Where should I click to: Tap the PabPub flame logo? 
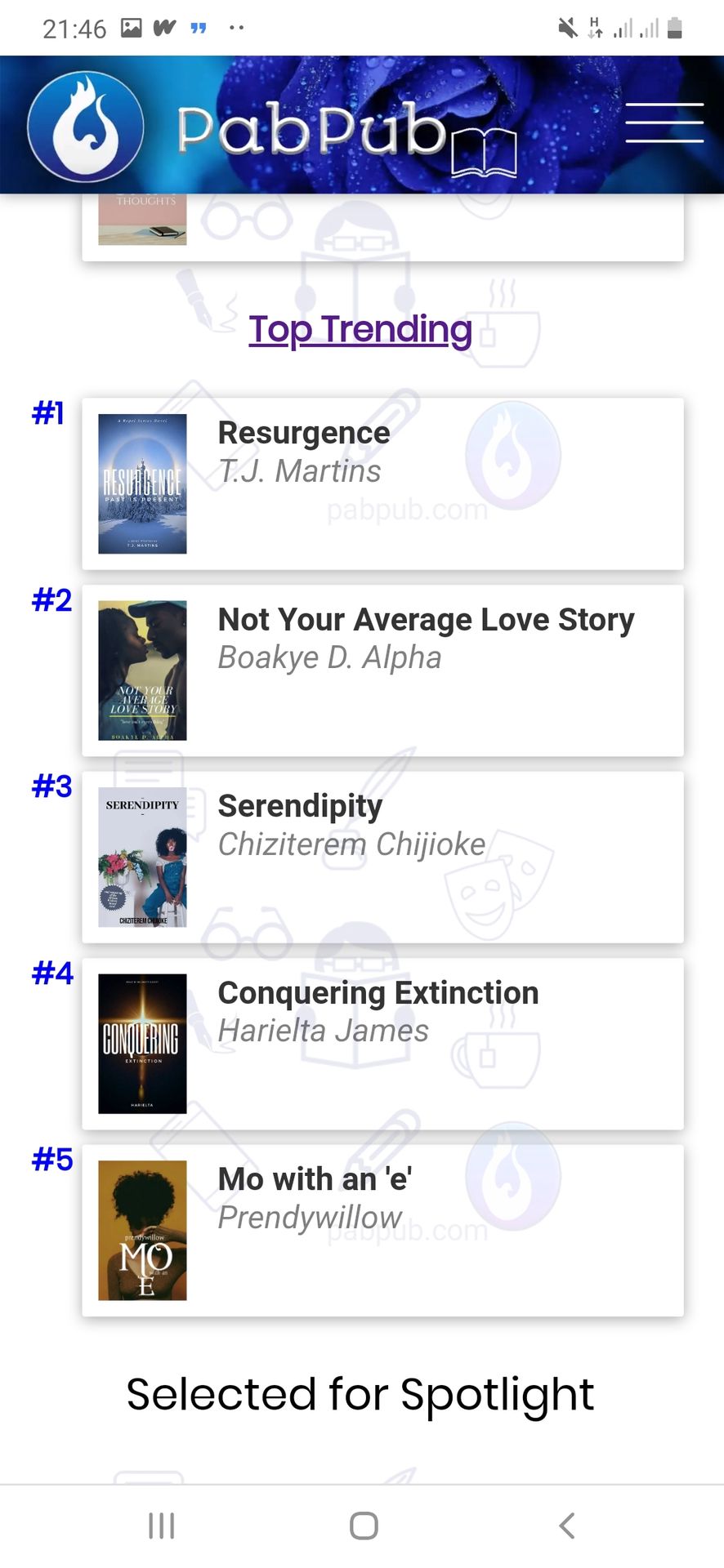pyautogui.click(x=86, y=127)
